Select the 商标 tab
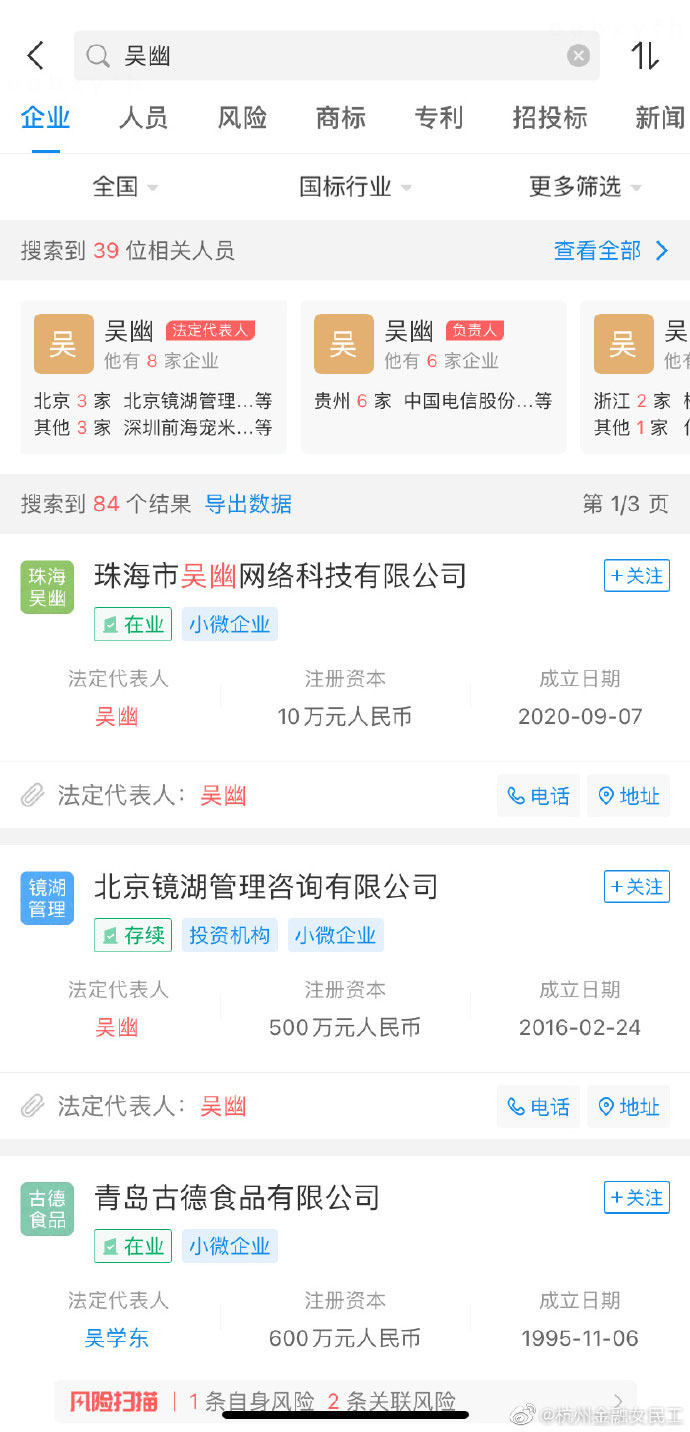 click(x=340, y=118)
